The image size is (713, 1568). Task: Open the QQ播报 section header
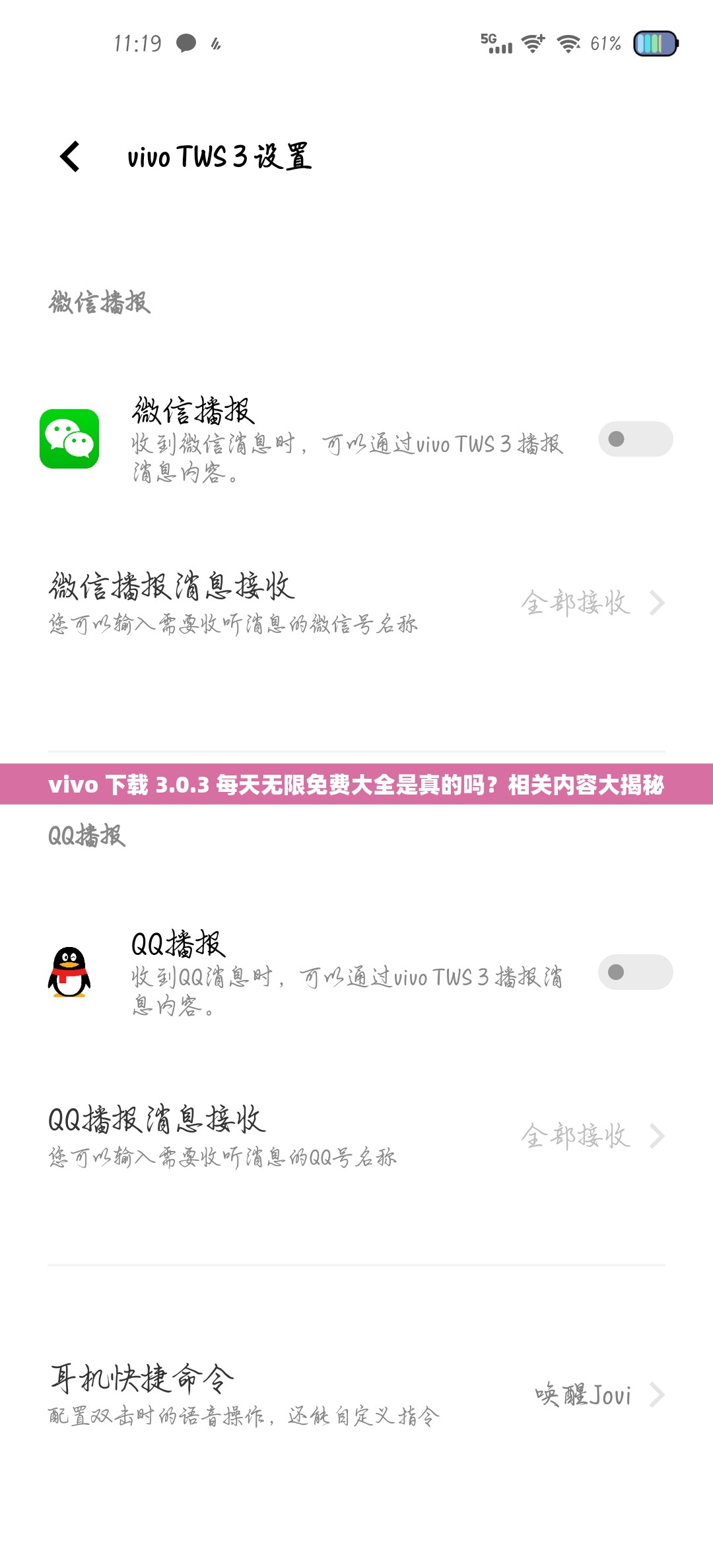[x=86, y=835]
